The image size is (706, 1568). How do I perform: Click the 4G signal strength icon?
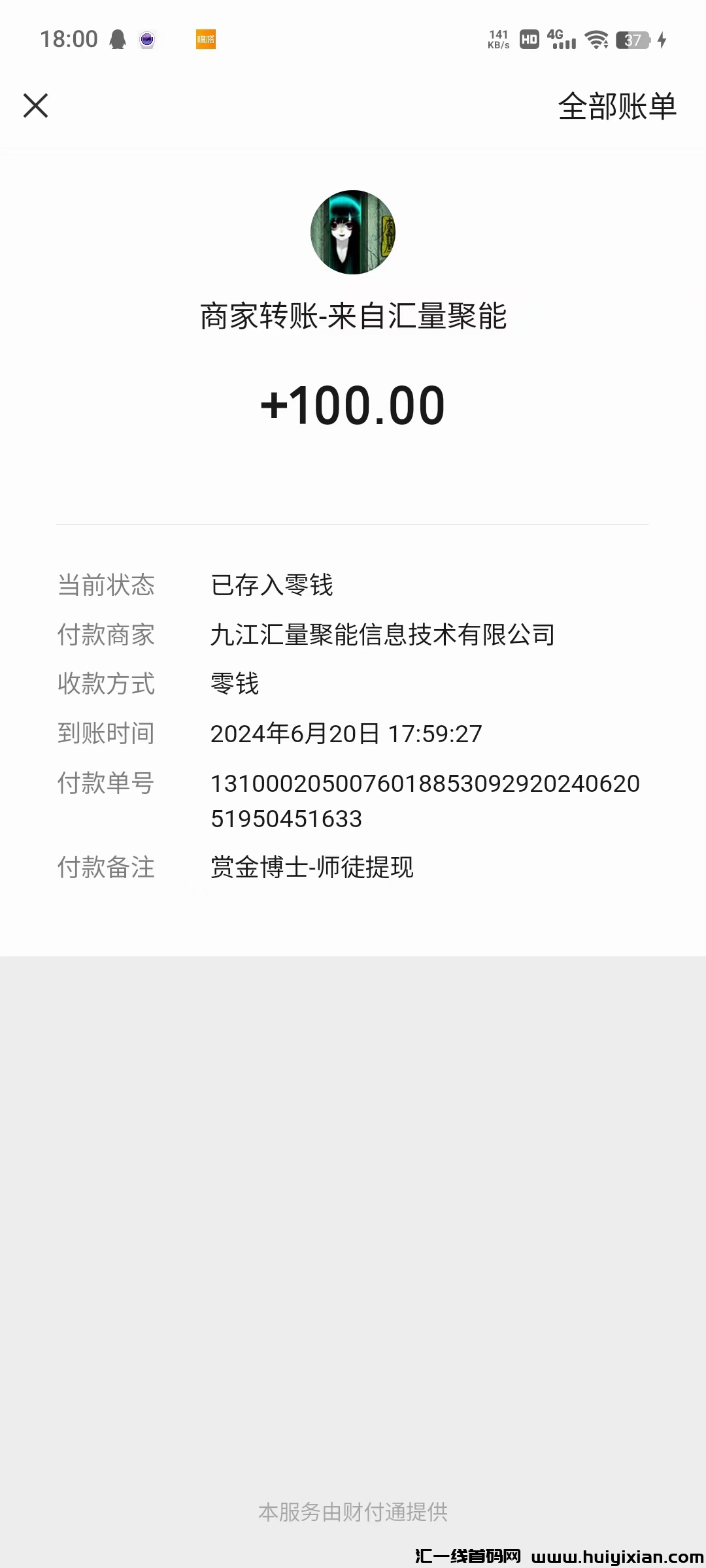pos(563,40)
